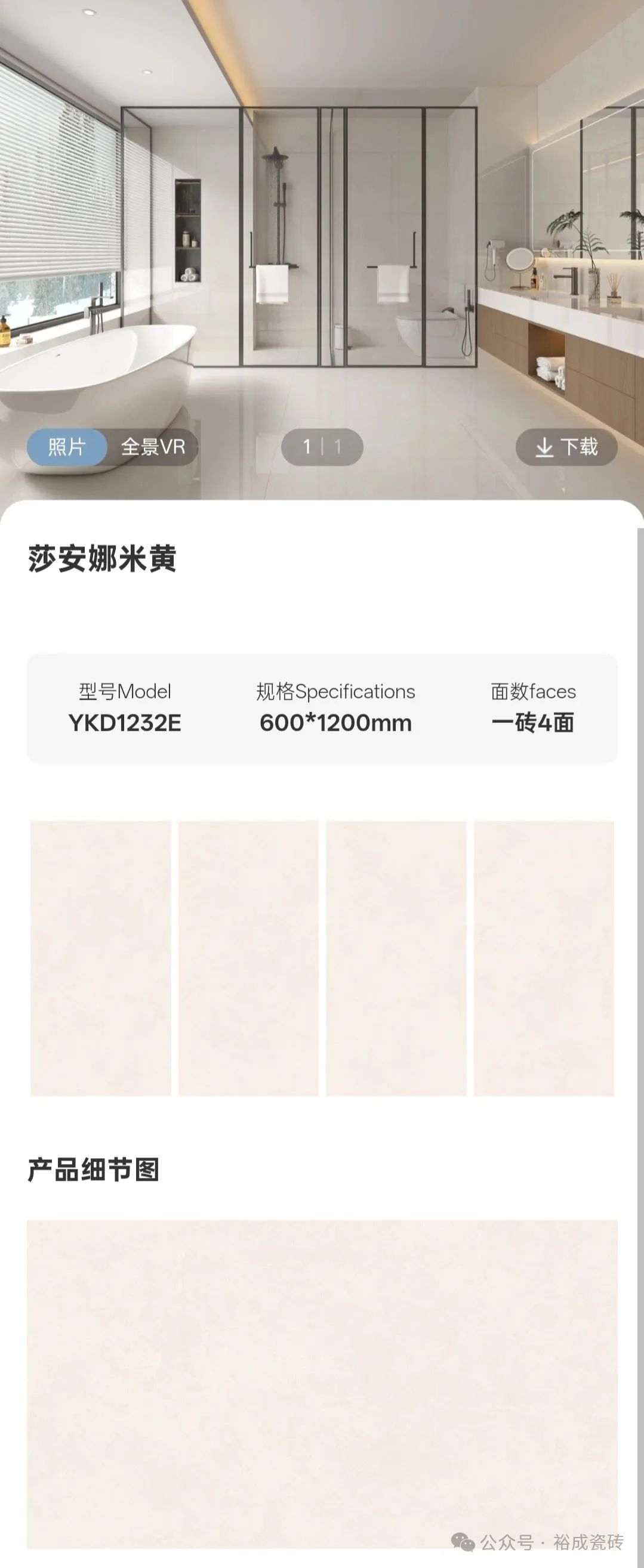
Task: Download the image with the 下载 button
Action: click(x=566, y=447)
